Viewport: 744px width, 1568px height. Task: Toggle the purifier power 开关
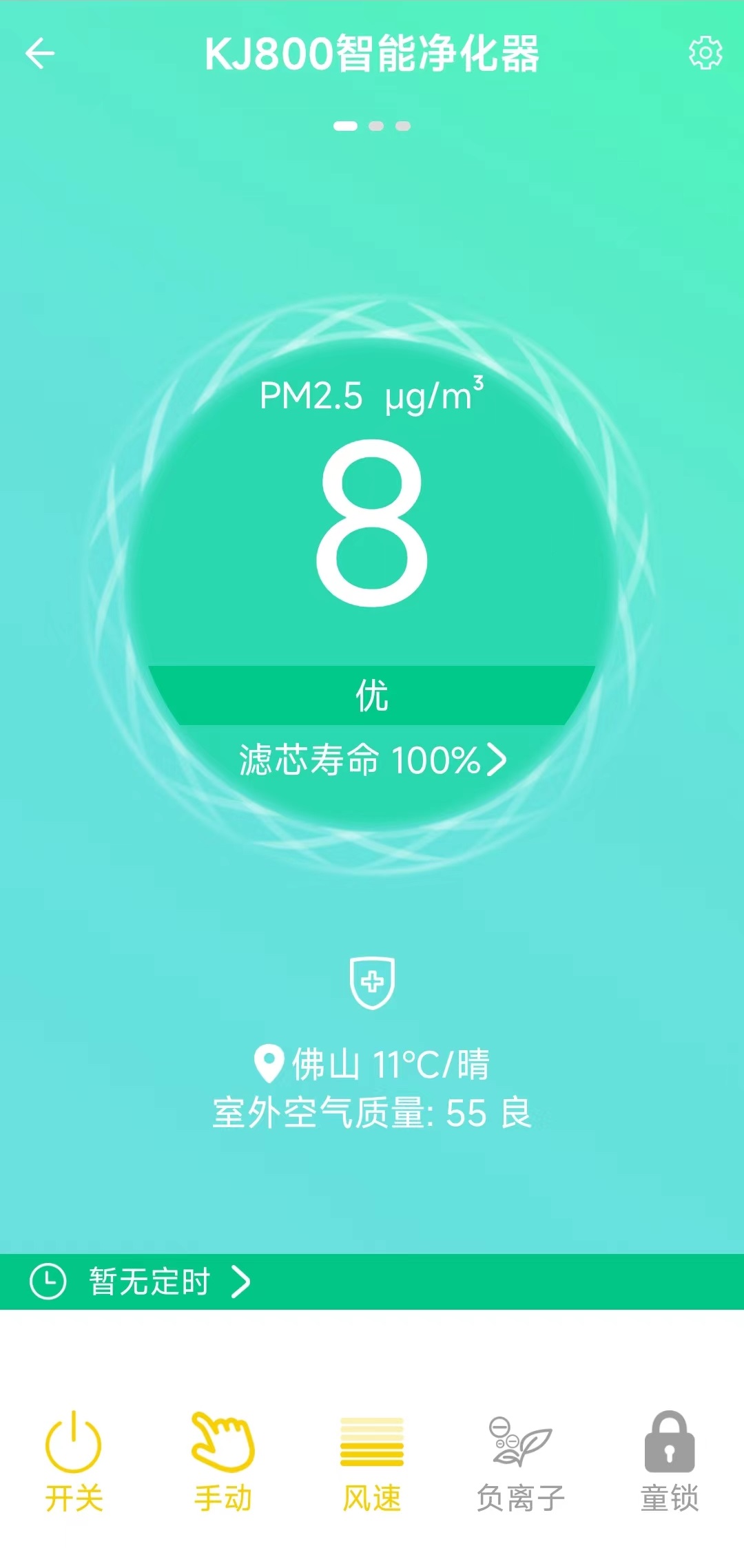(74, 1460)
